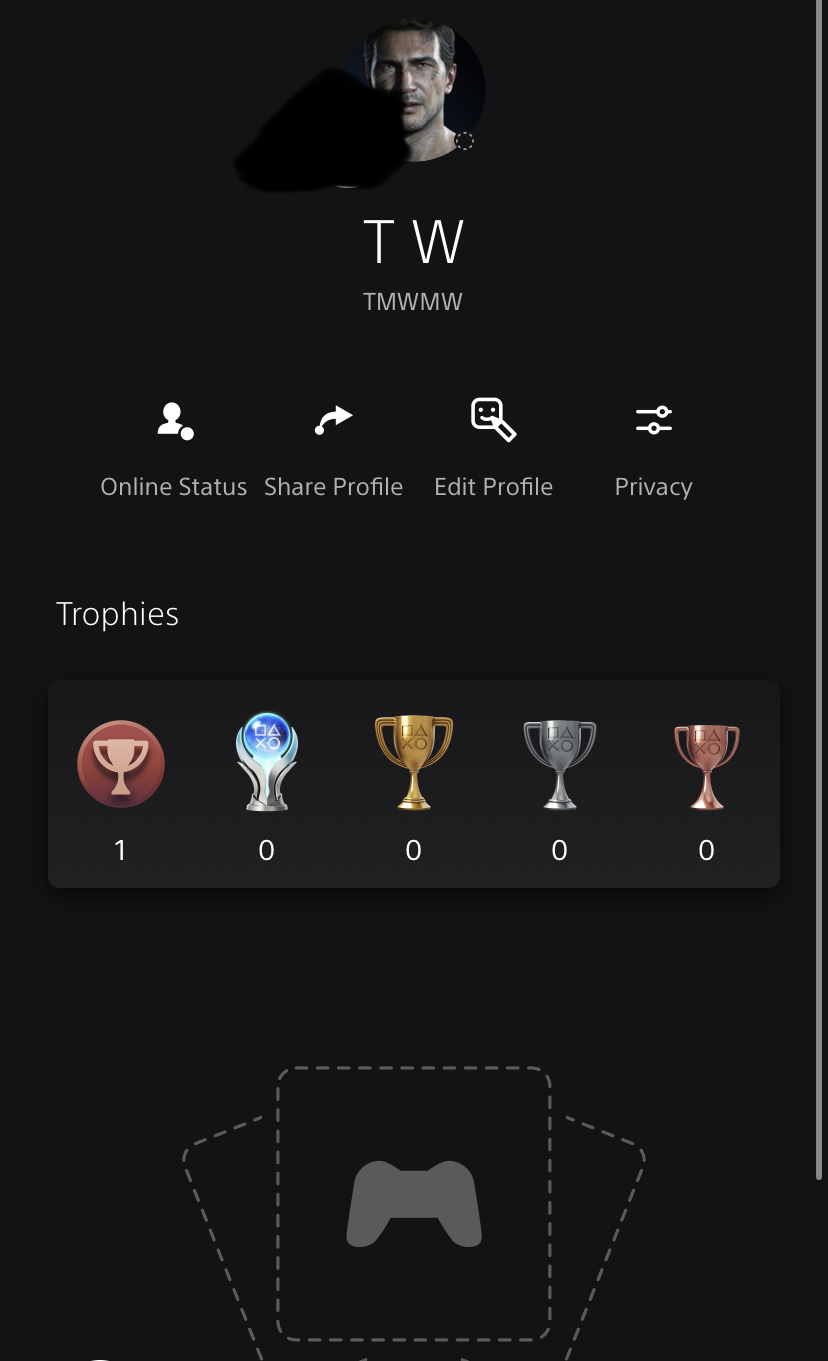
Task: Open Privacy settings
Action: click(x=653, y=447)
